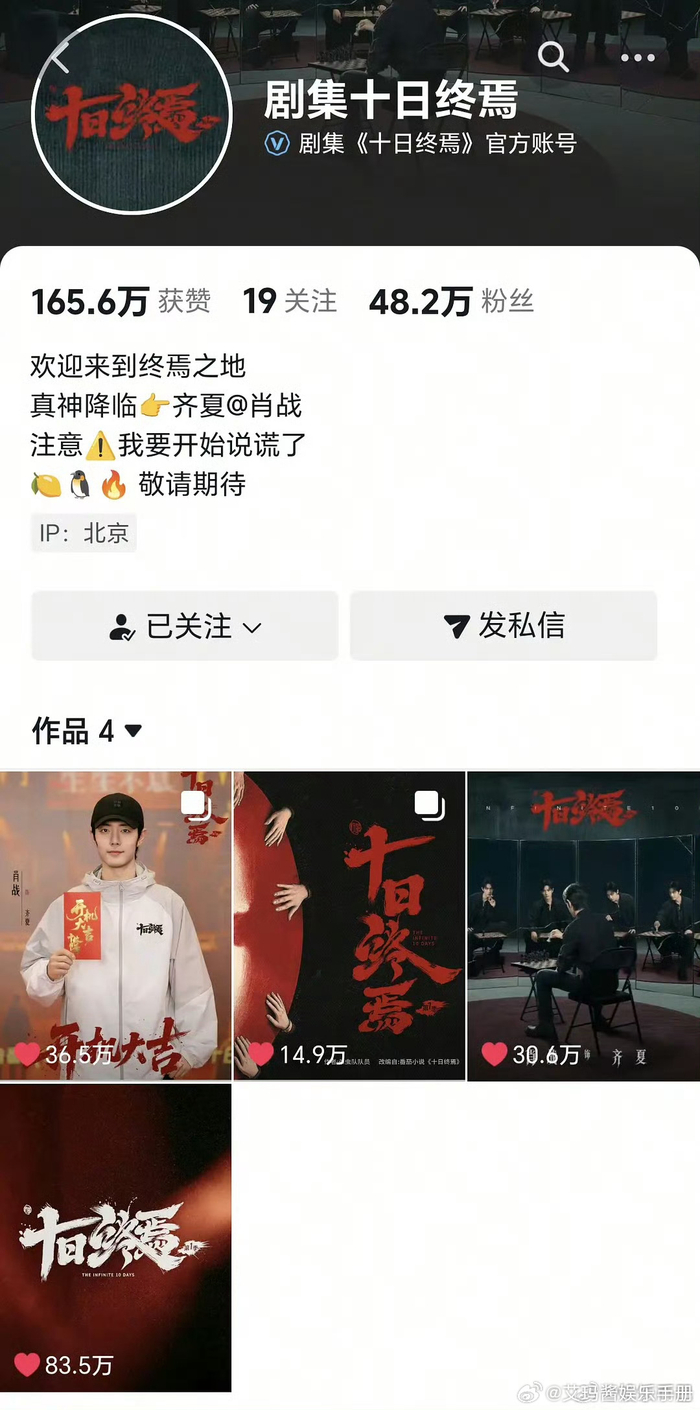Open the red poster with 14.9万 likes
The width and height of the screenshot is (700, 1410).
(349, 925)
